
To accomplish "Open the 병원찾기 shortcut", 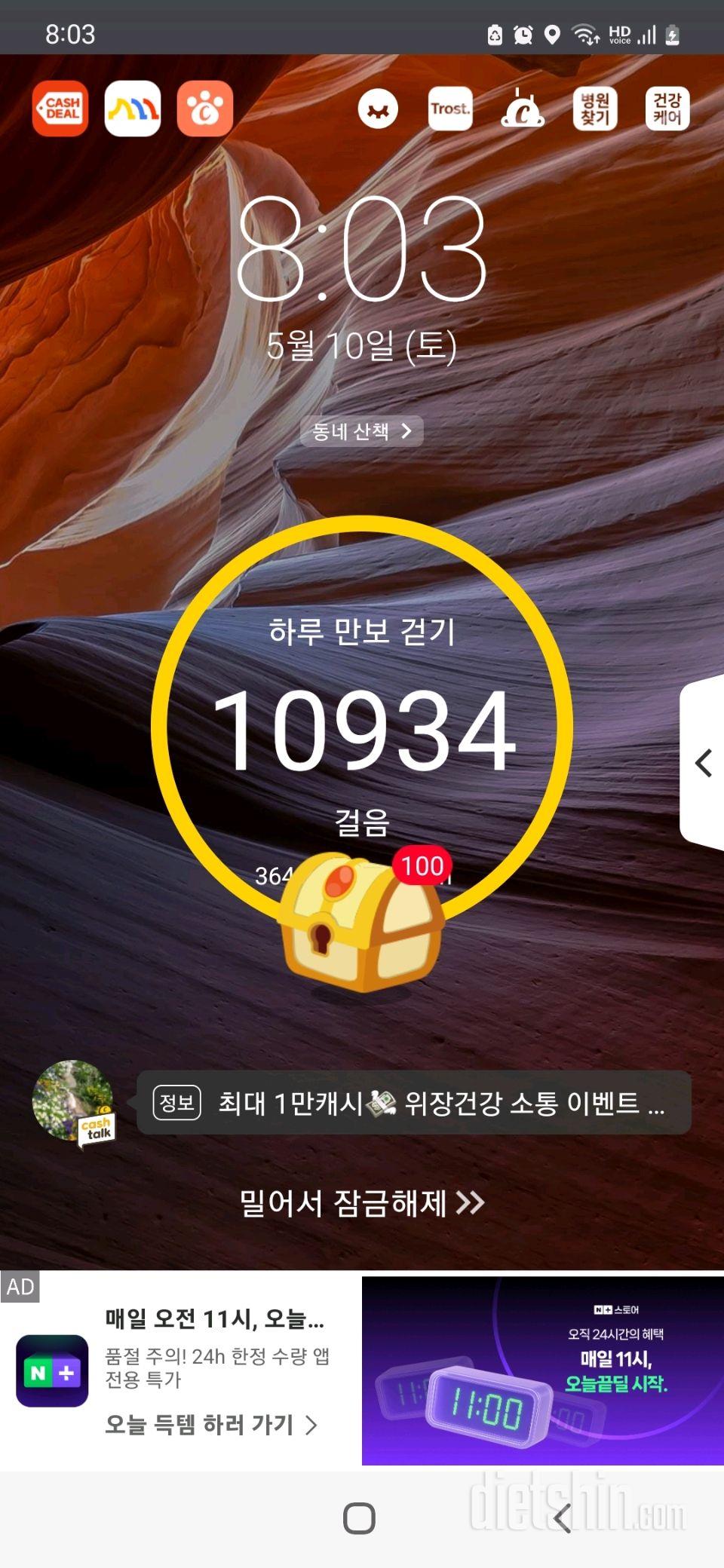I will [595, 109].
